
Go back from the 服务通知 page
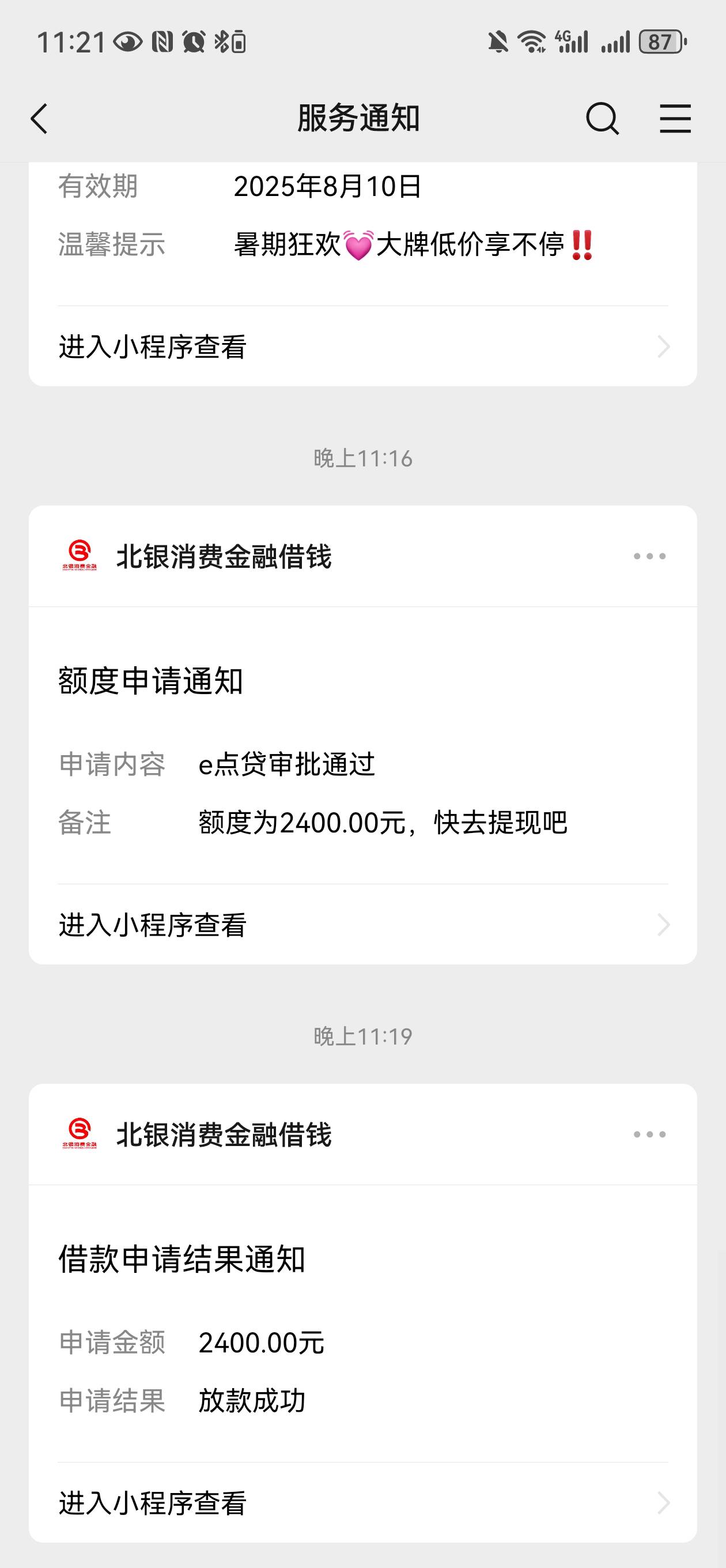click(40, 118)
